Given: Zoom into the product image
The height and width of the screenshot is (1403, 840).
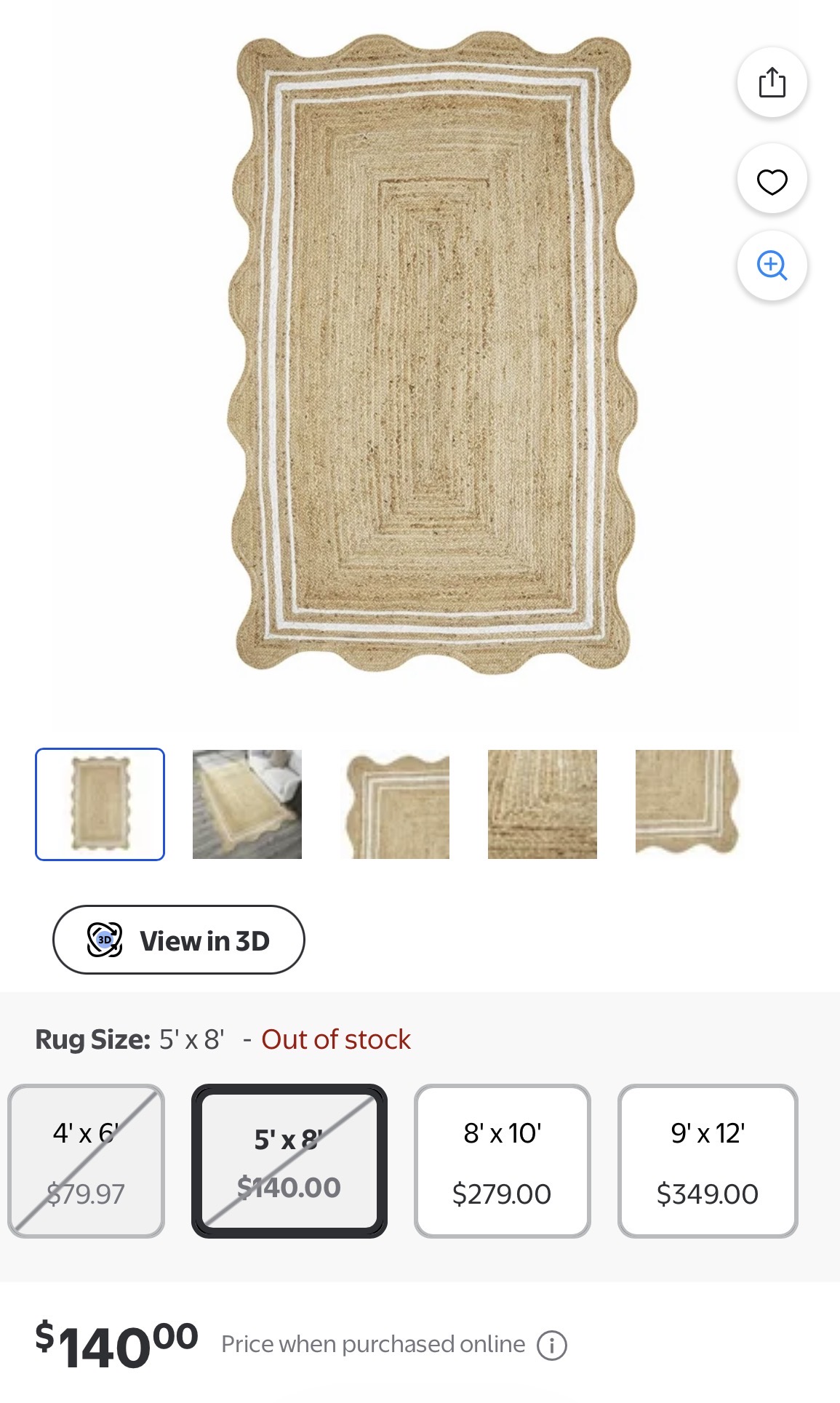Looking at the screenshot, I should tap(772, 265).
